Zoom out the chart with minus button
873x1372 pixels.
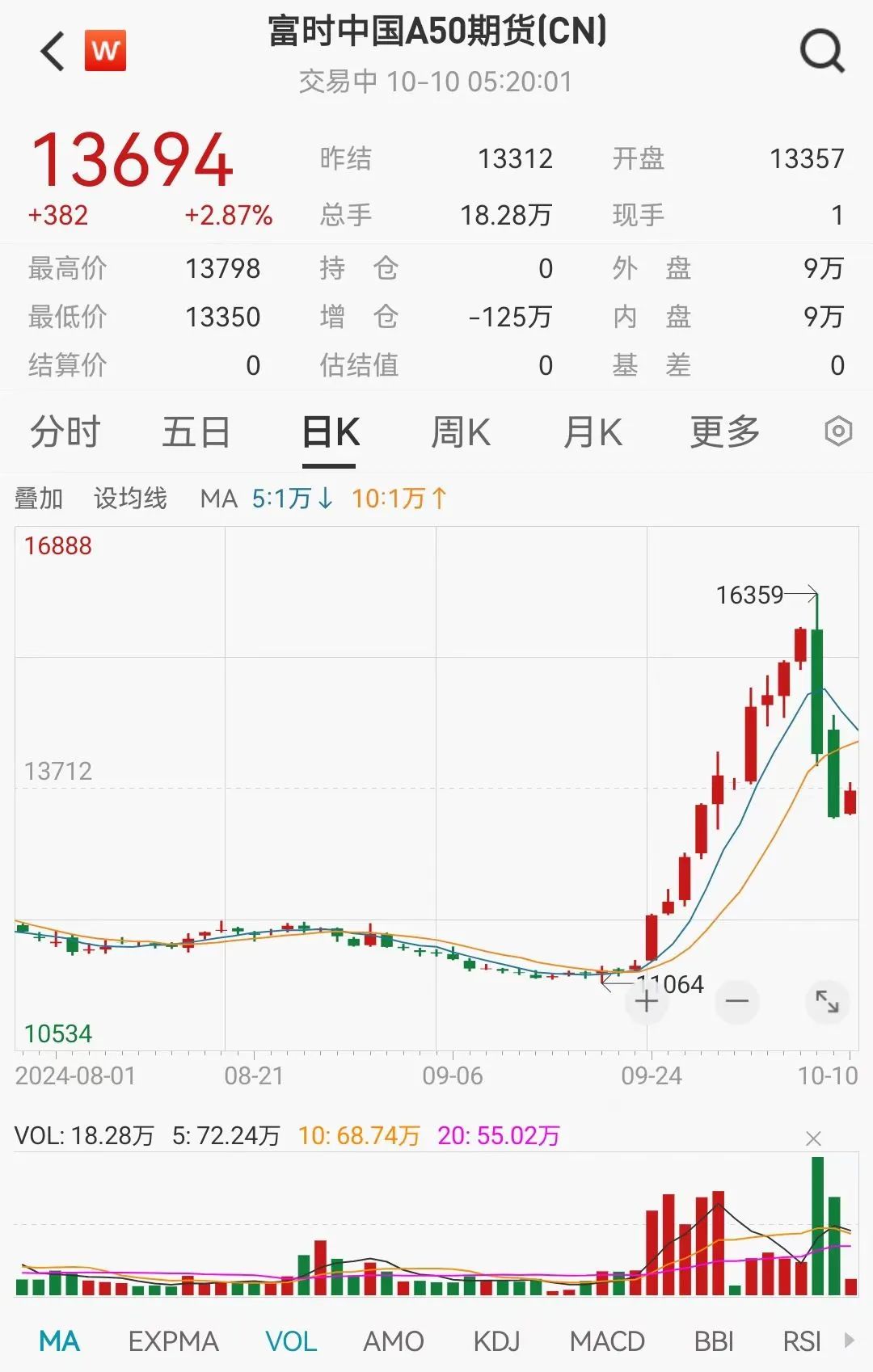[x=737, y=1002]
